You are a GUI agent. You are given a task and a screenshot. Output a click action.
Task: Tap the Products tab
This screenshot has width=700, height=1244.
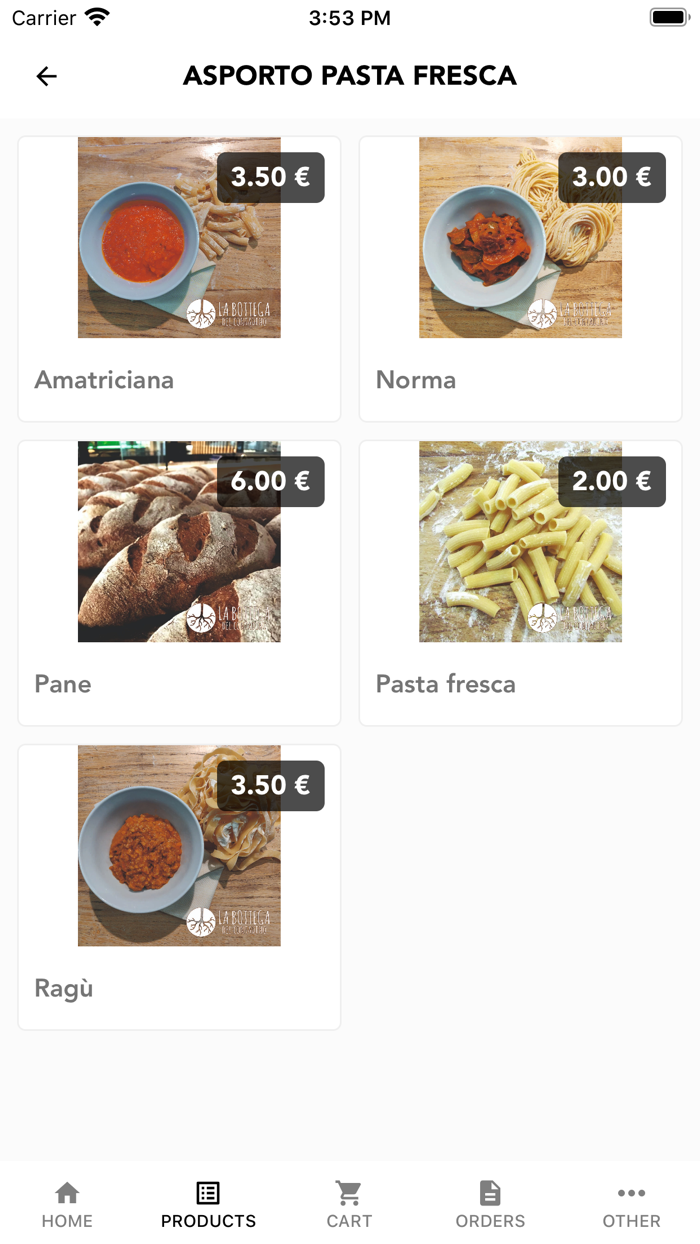[208, 1204]
